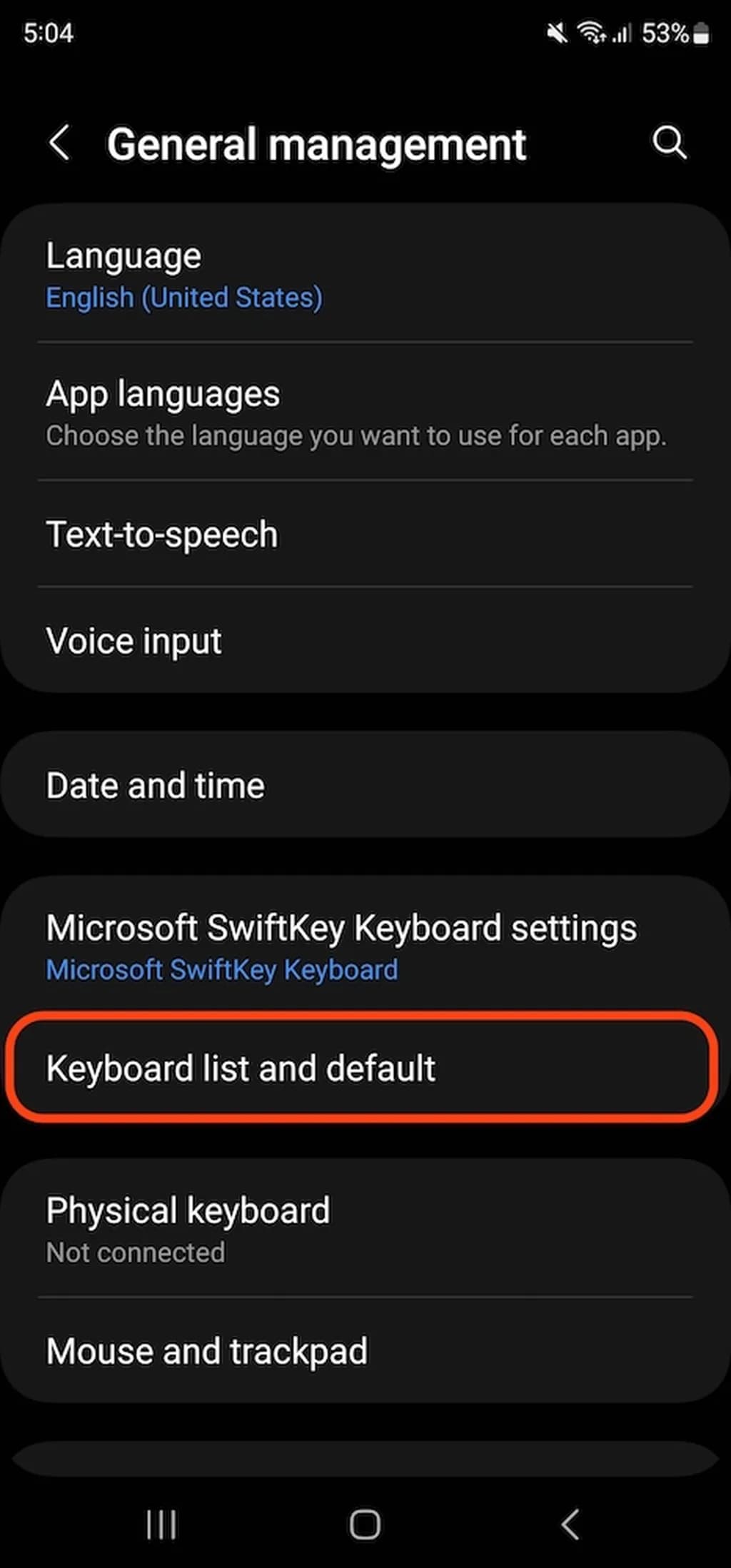Open Mouse and trackpad settings
This screenshot has width=731, height=1568.
click(x=364, y=1350)
